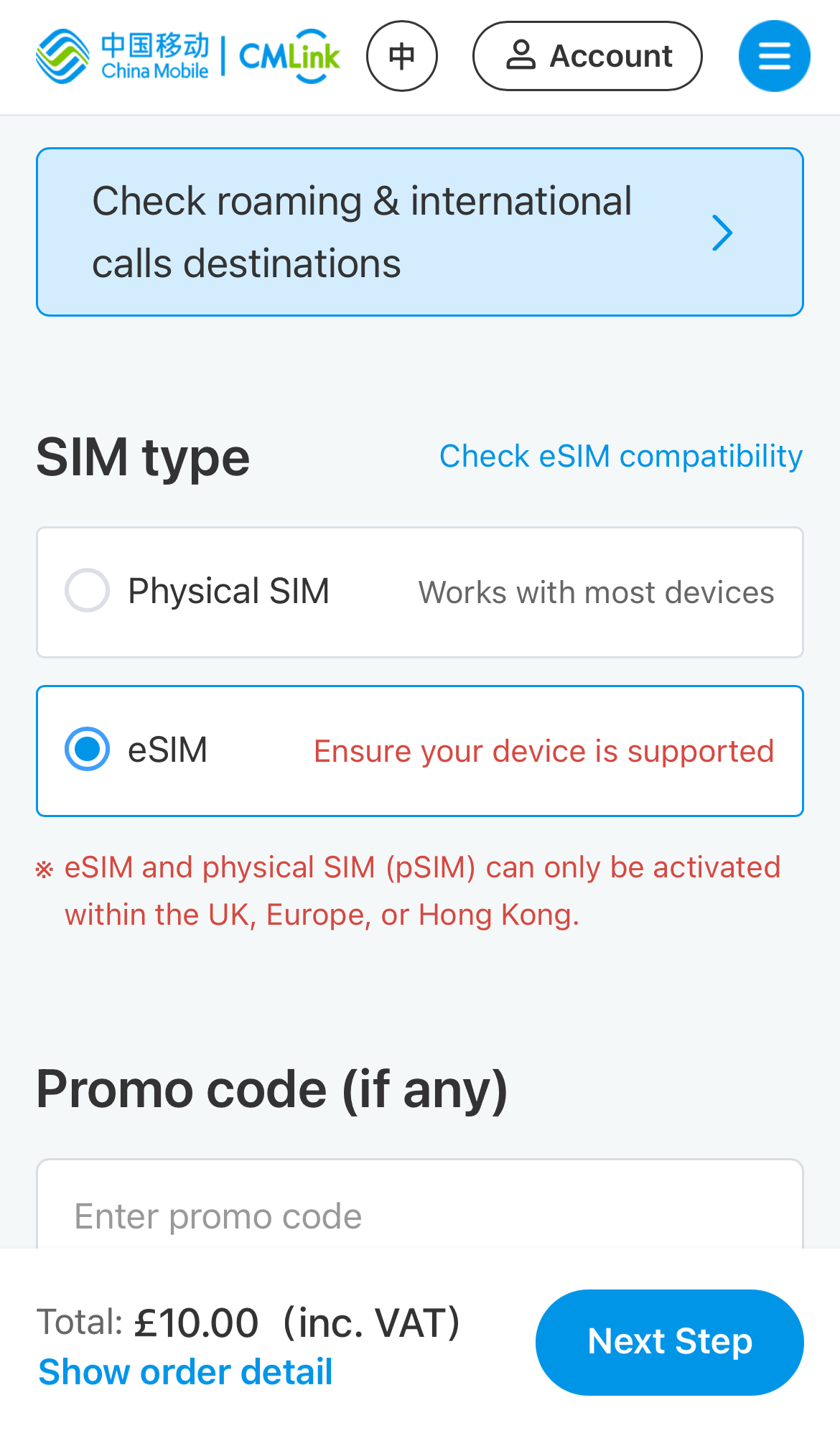
Task: Open the Account page
Action: click(x=587, y=56)
